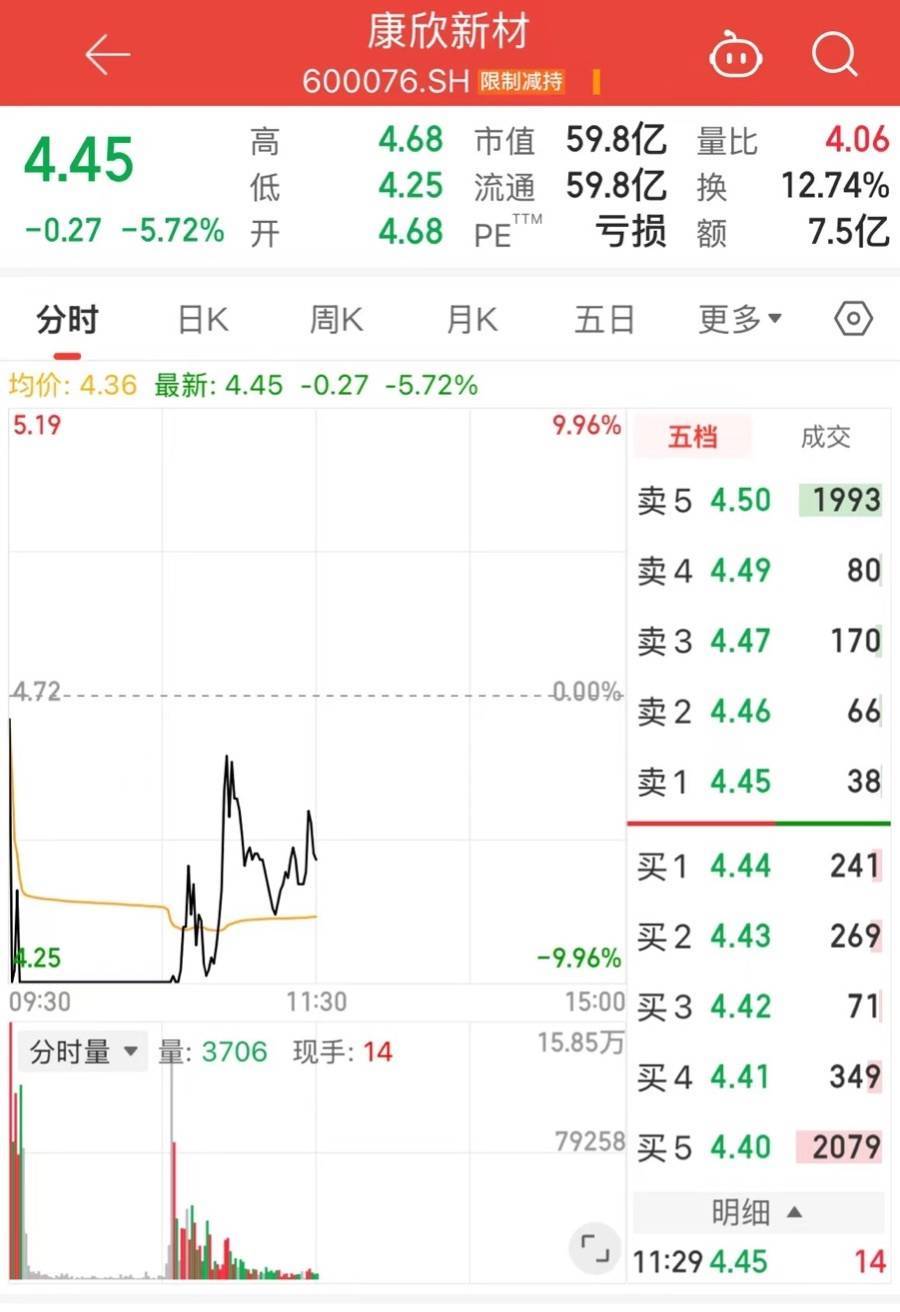Screen dimensions: 900x1312
Task: Switch to the 成交 trades tab
Action: (826, 437)
